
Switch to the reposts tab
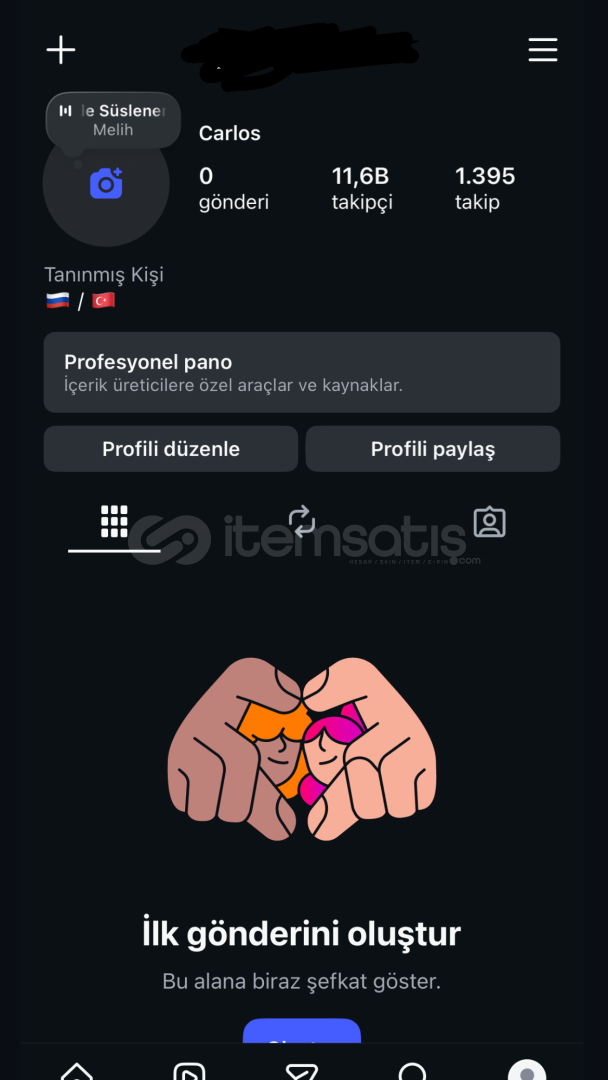coord(301,522)
